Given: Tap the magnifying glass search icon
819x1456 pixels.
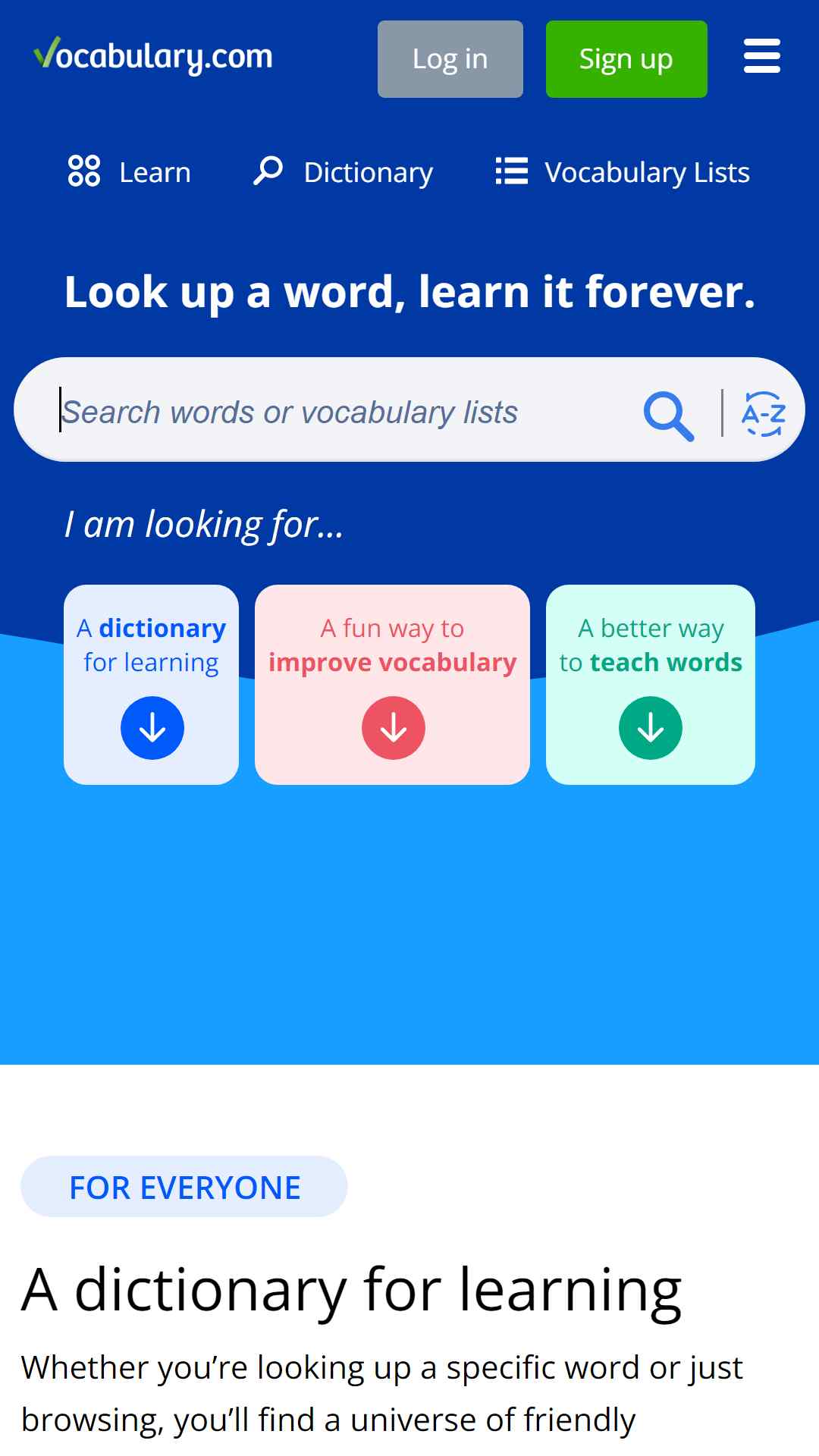Looking at the screenshot, I should [669, 415].
